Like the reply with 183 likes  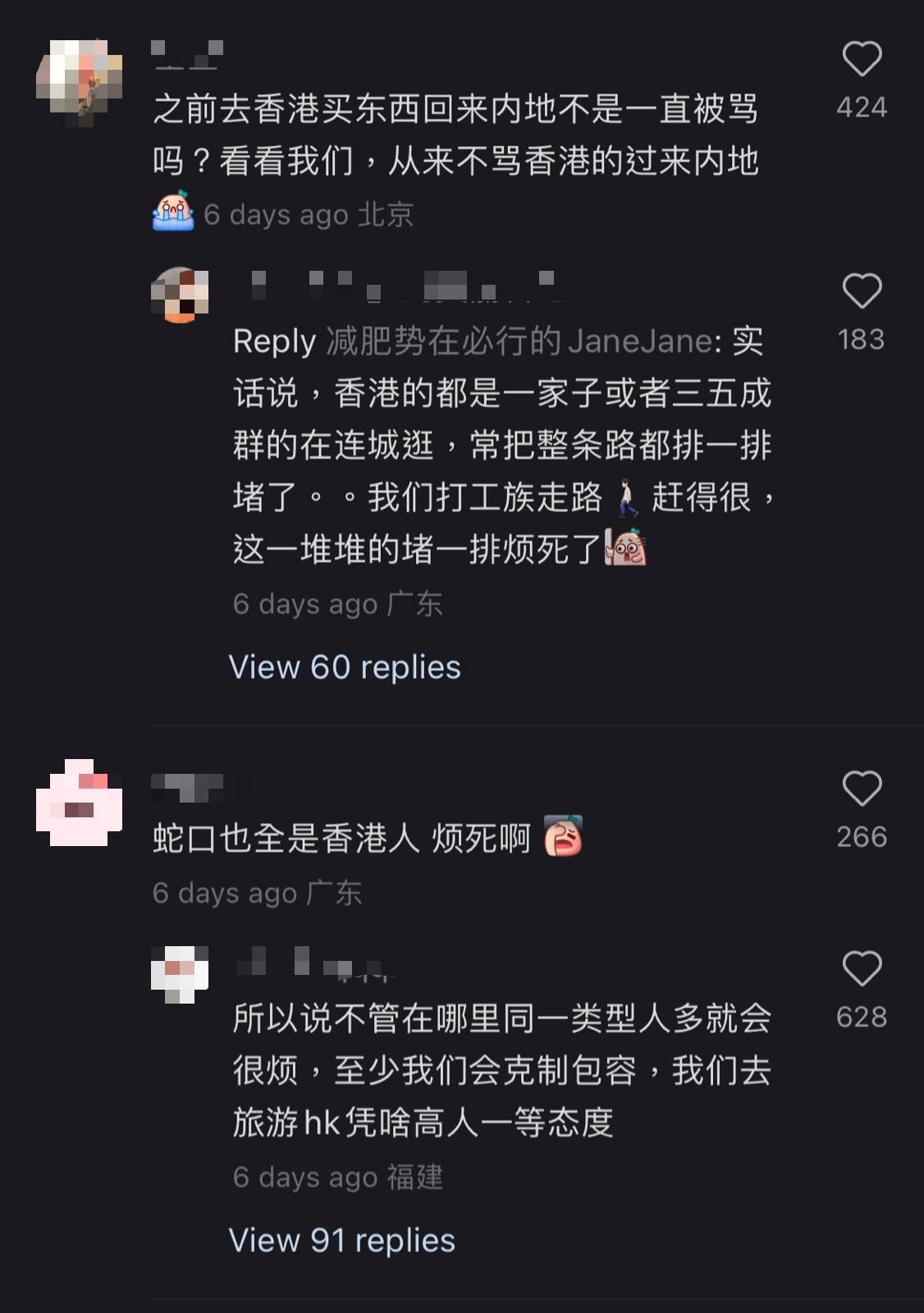tap(862, 292)
